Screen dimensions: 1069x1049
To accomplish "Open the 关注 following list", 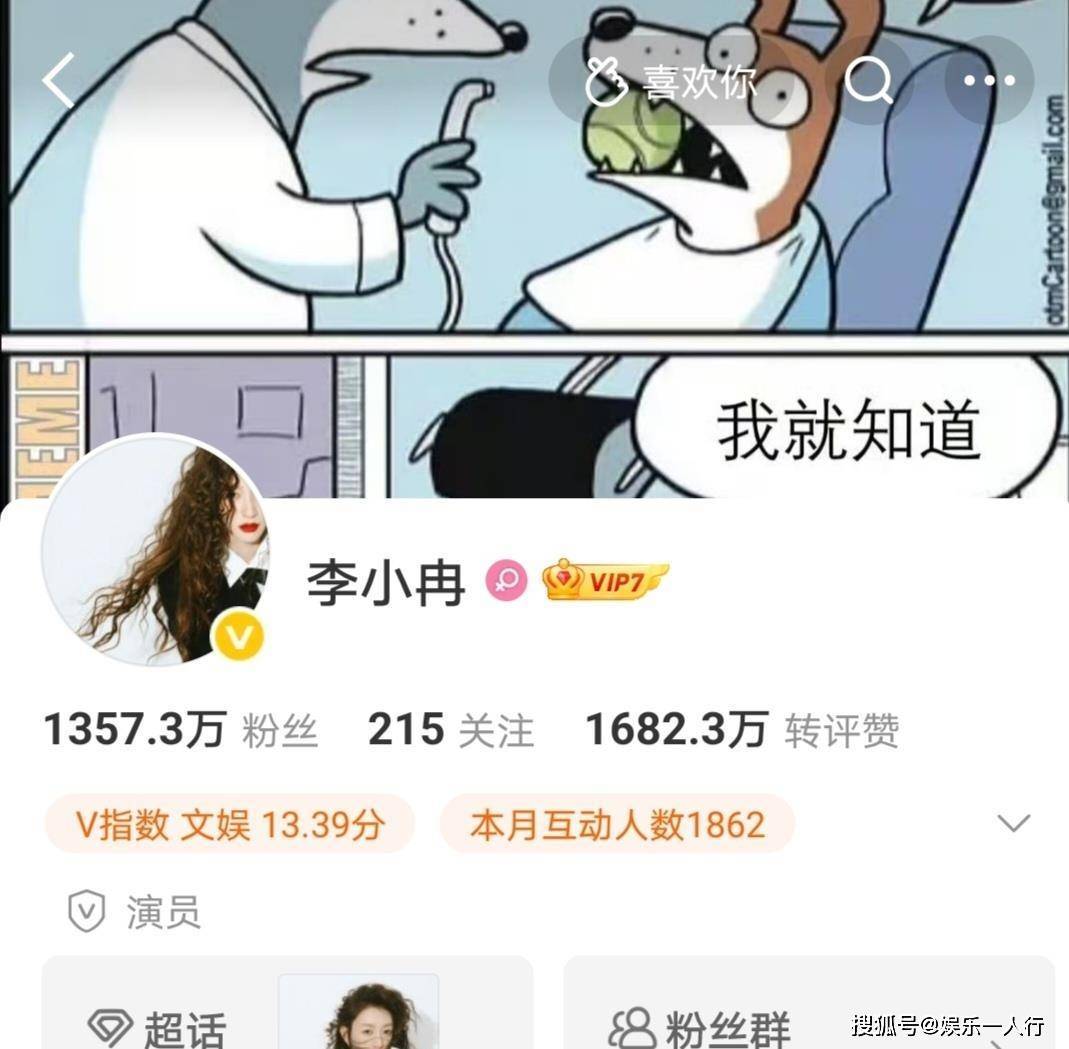I will (451, 730).
